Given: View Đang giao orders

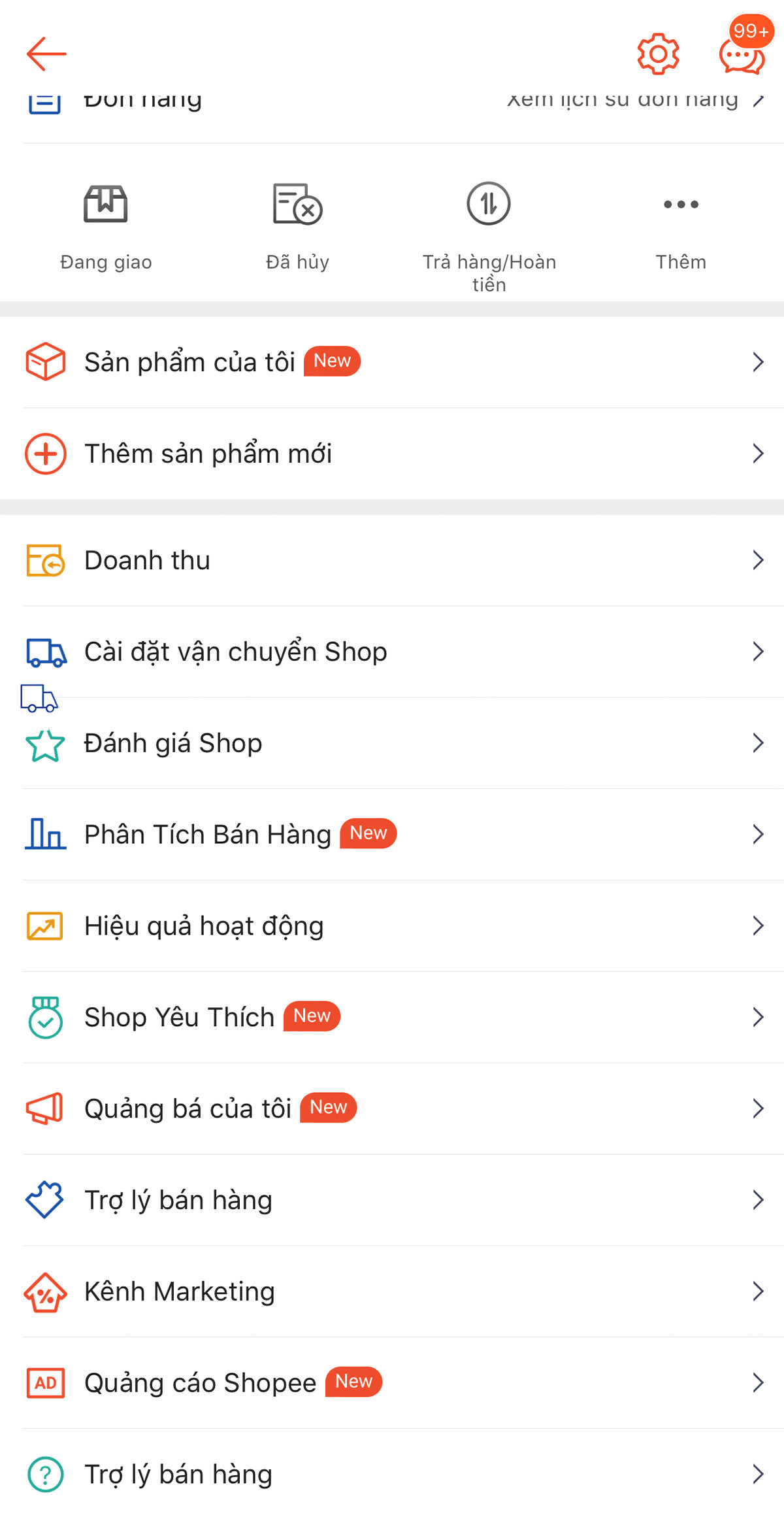Looking at the screenshot, I should [x=106, y=225].
